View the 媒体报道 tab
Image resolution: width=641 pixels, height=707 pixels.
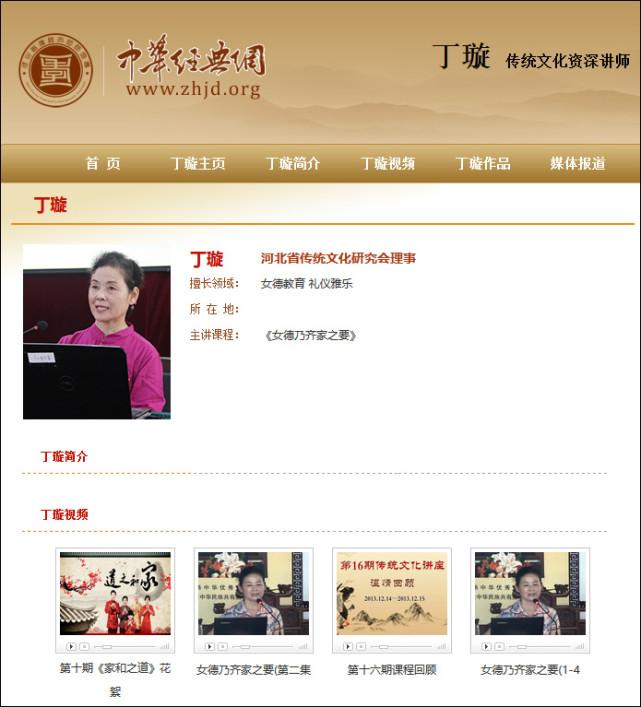coord(578,164)
